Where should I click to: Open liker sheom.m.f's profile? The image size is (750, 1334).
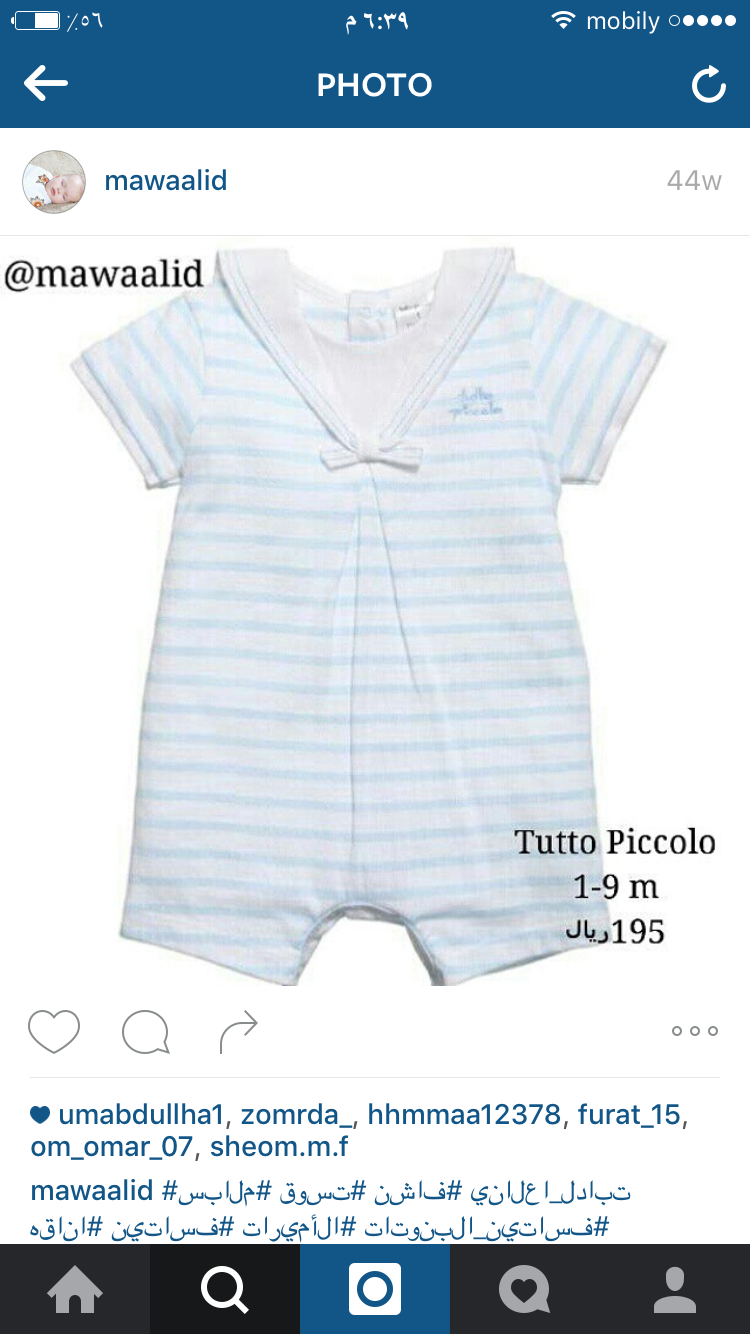[x=278, y=1146]
